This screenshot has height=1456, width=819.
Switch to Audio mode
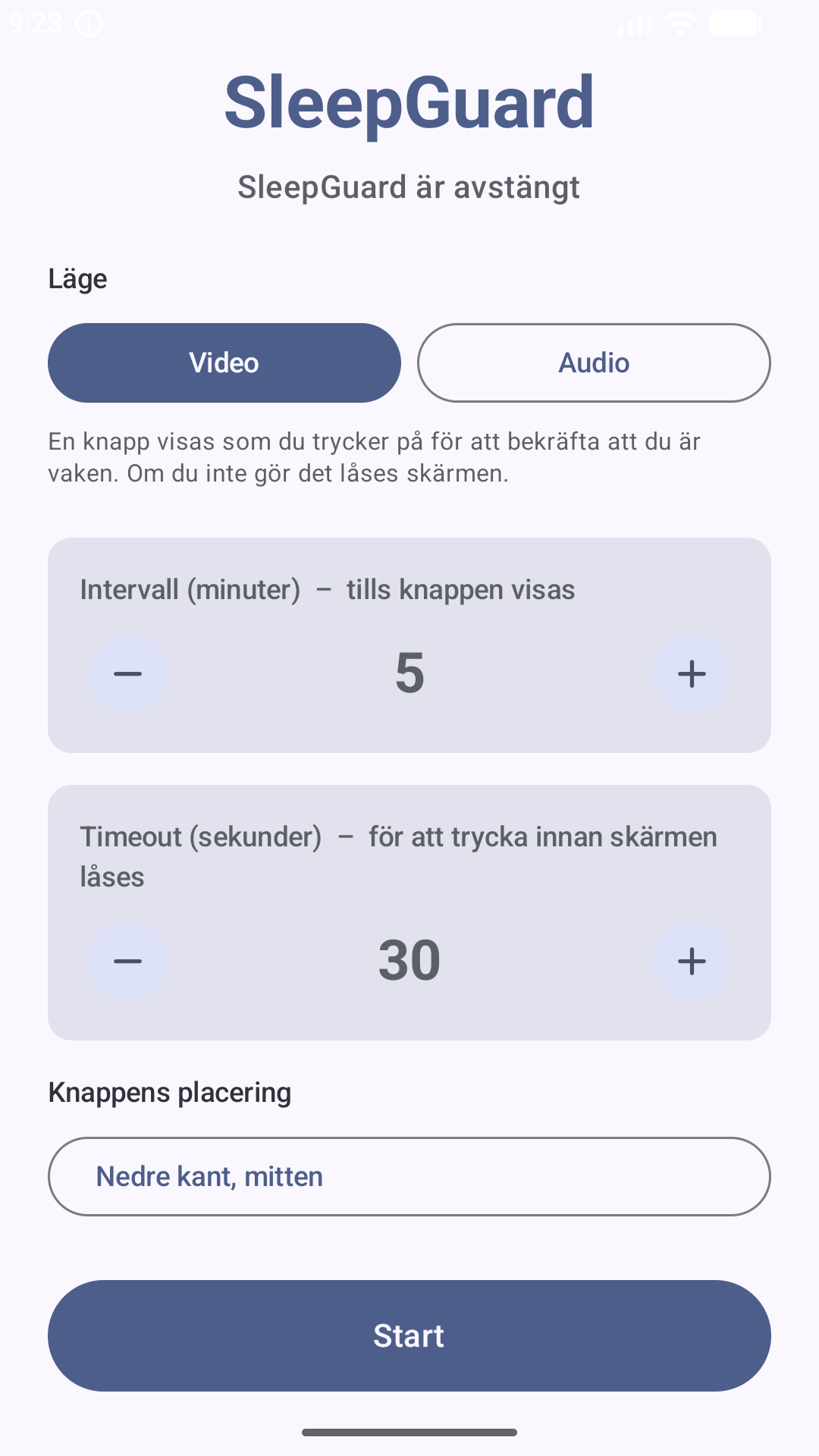coord(594,363)
